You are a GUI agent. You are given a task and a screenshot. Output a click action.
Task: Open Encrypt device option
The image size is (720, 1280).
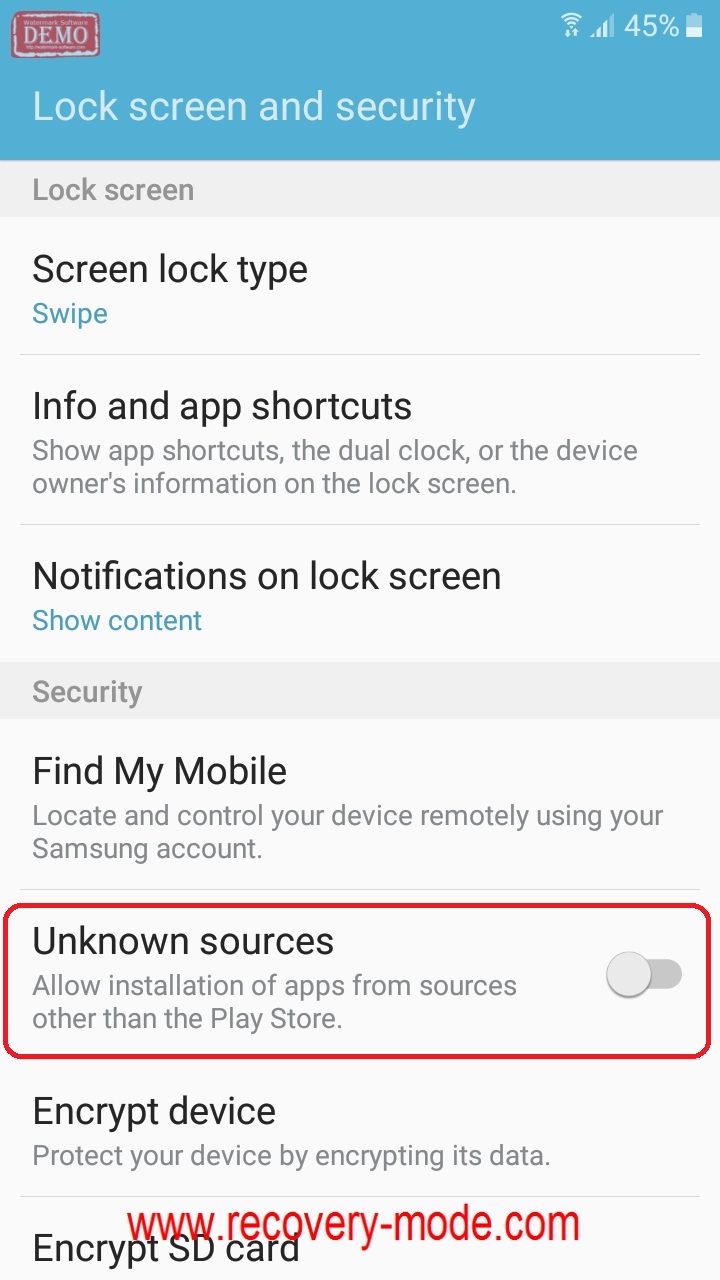pyautogui.click(x=360, y=1129)
